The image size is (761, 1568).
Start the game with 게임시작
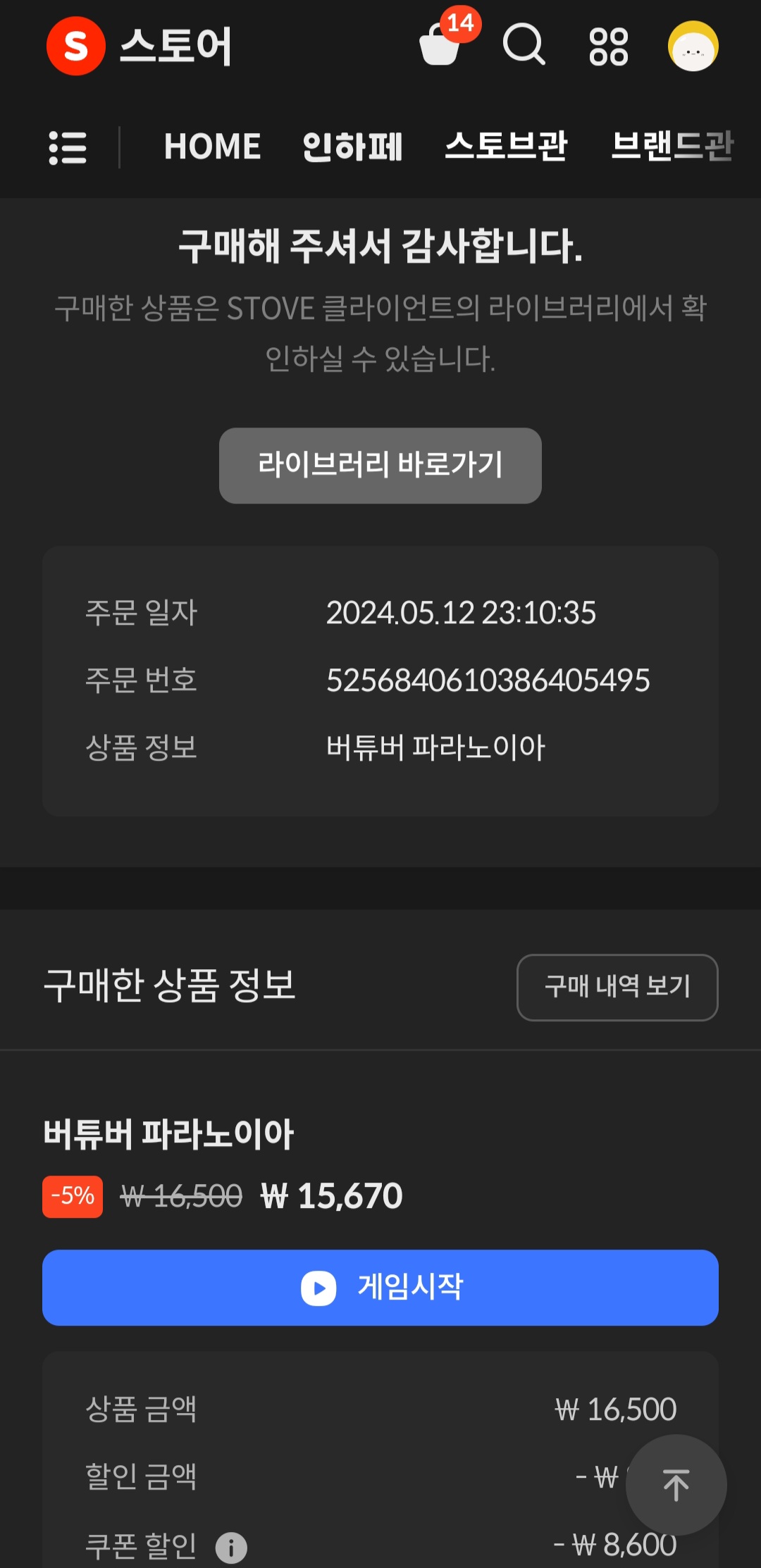380,1288
